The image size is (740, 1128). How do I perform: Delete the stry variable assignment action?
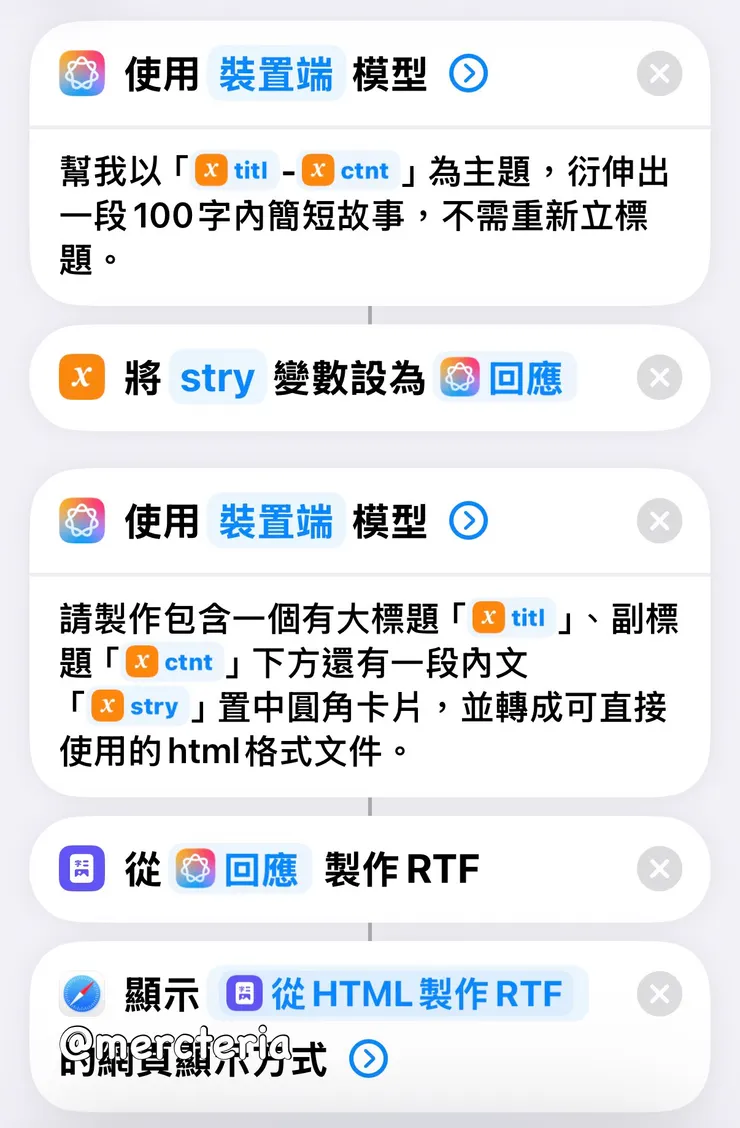point(659,377)
